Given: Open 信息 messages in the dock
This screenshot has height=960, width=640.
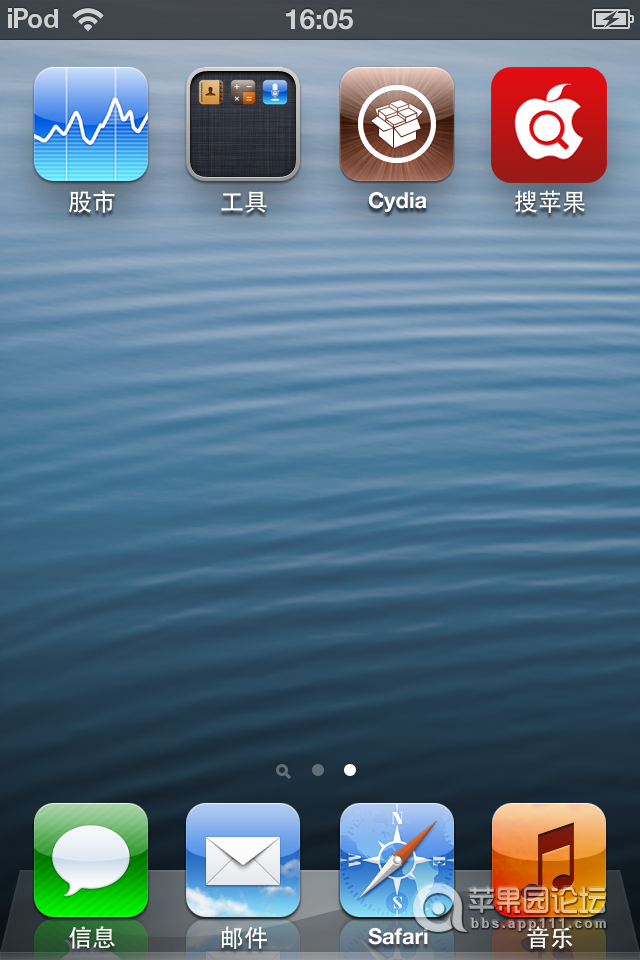Looking at the screenshot, I should (x=91, y=860).
